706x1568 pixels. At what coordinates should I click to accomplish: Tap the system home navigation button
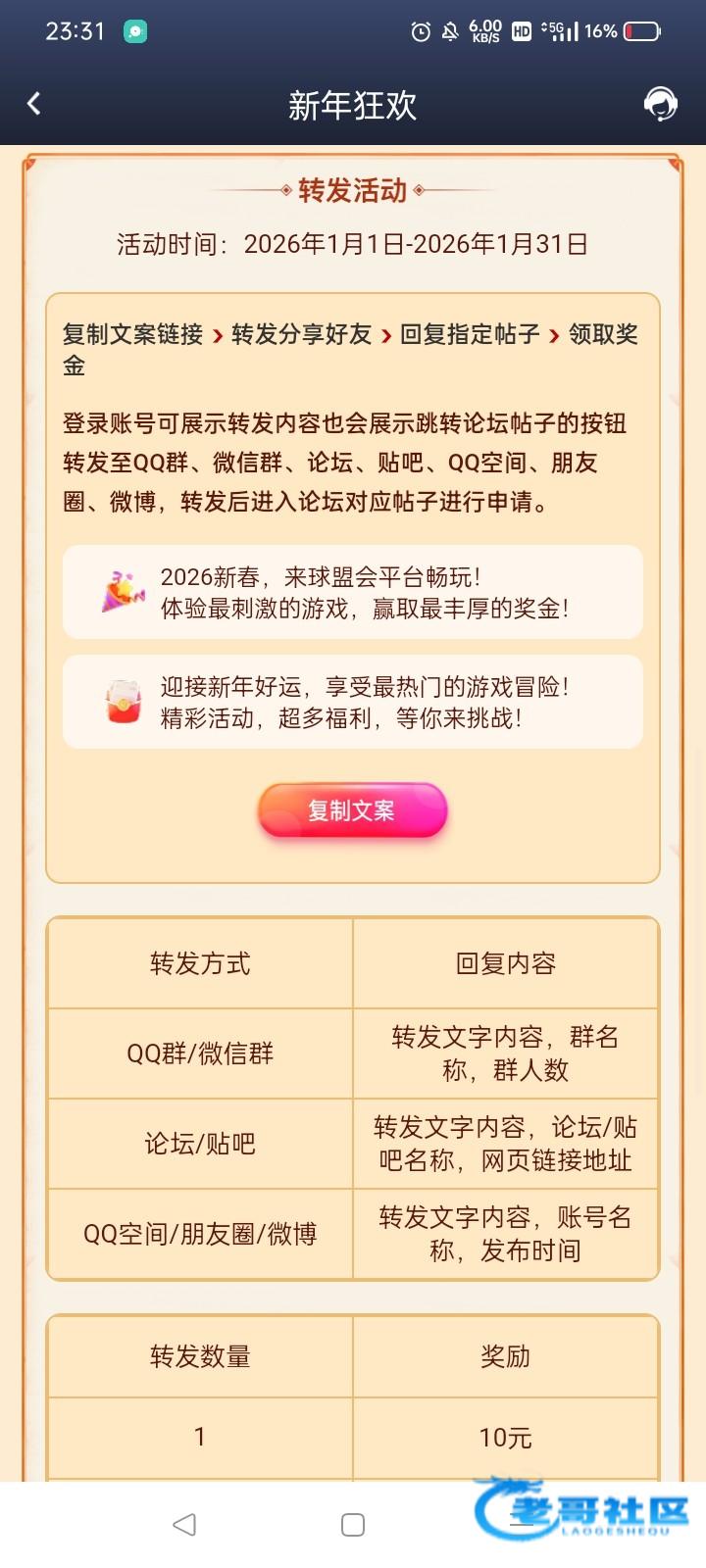click(x=353, y=1524)
